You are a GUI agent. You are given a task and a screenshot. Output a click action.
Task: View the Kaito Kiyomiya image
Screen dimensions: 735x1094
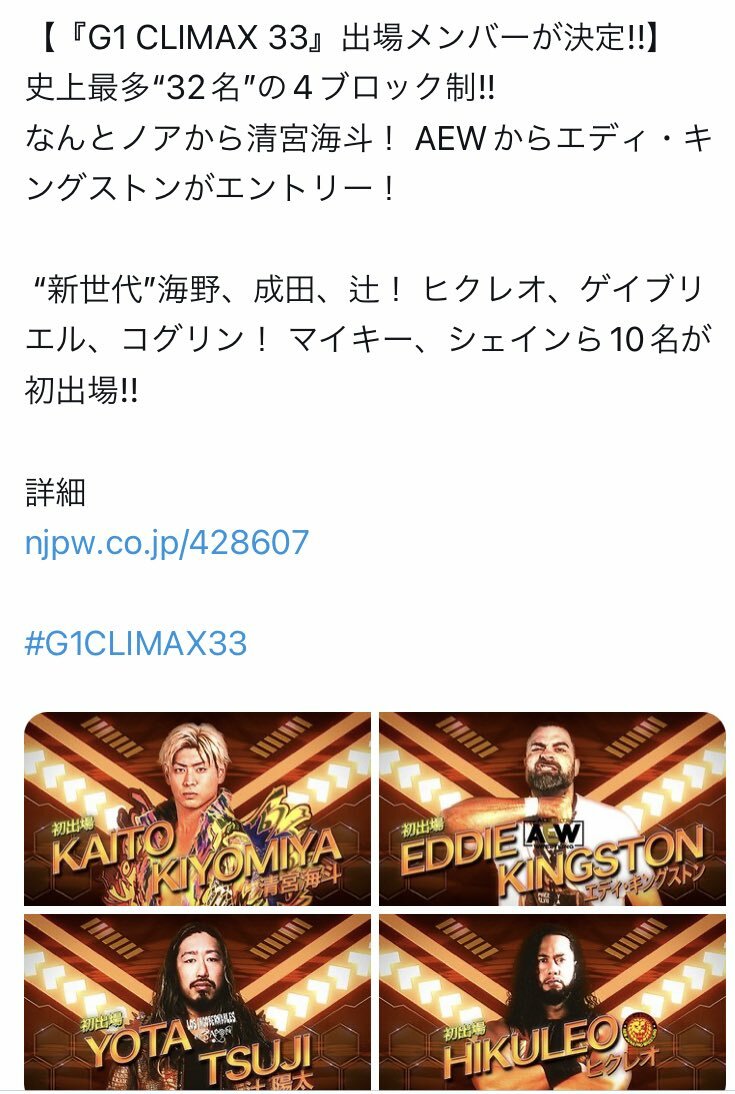pyautogui.click(x=197, y=808)
